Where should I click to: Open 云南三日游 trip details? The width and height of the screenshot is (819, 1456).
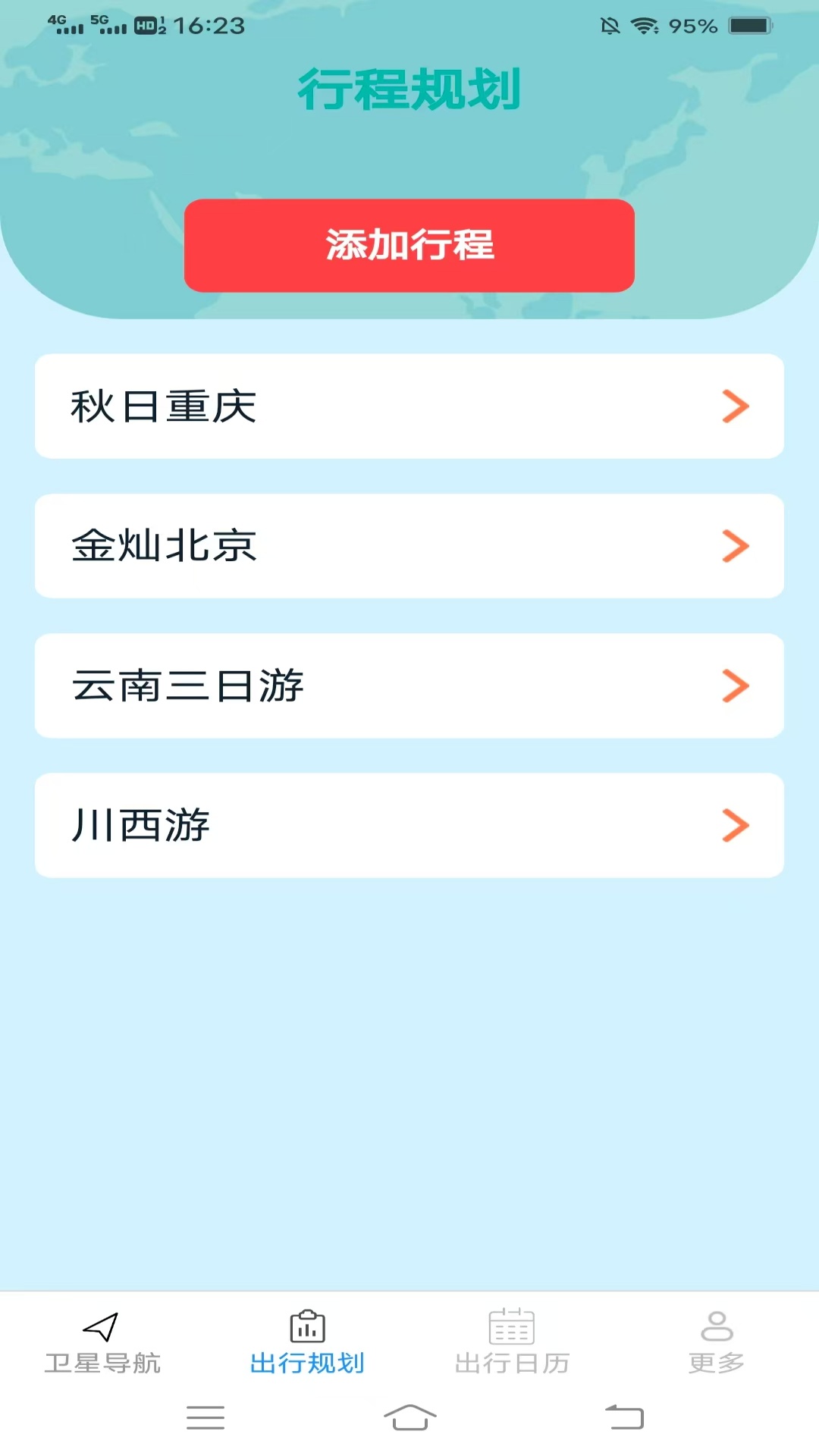click(409, 686)
